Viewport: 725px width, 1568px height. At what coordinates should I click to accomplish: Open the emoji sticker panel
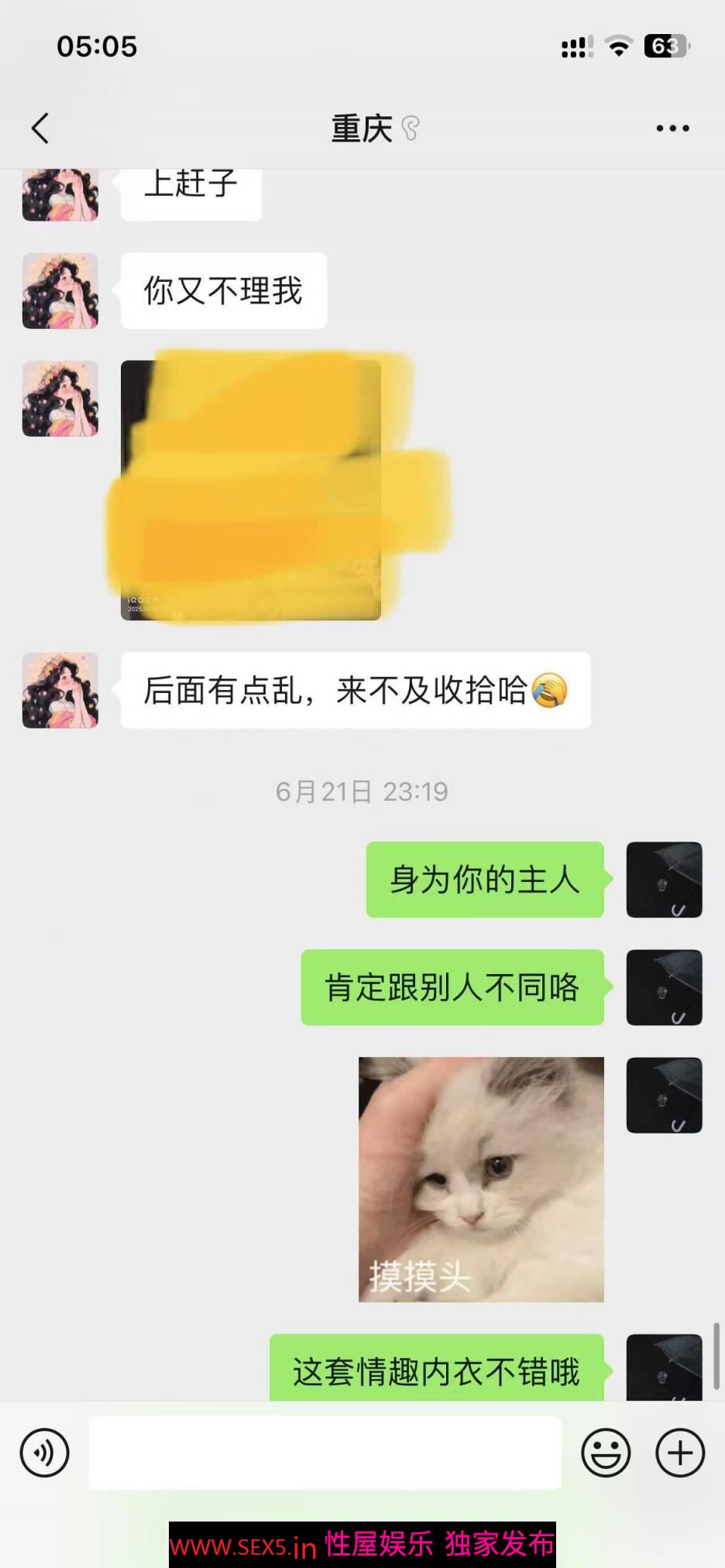[605, 1452]
